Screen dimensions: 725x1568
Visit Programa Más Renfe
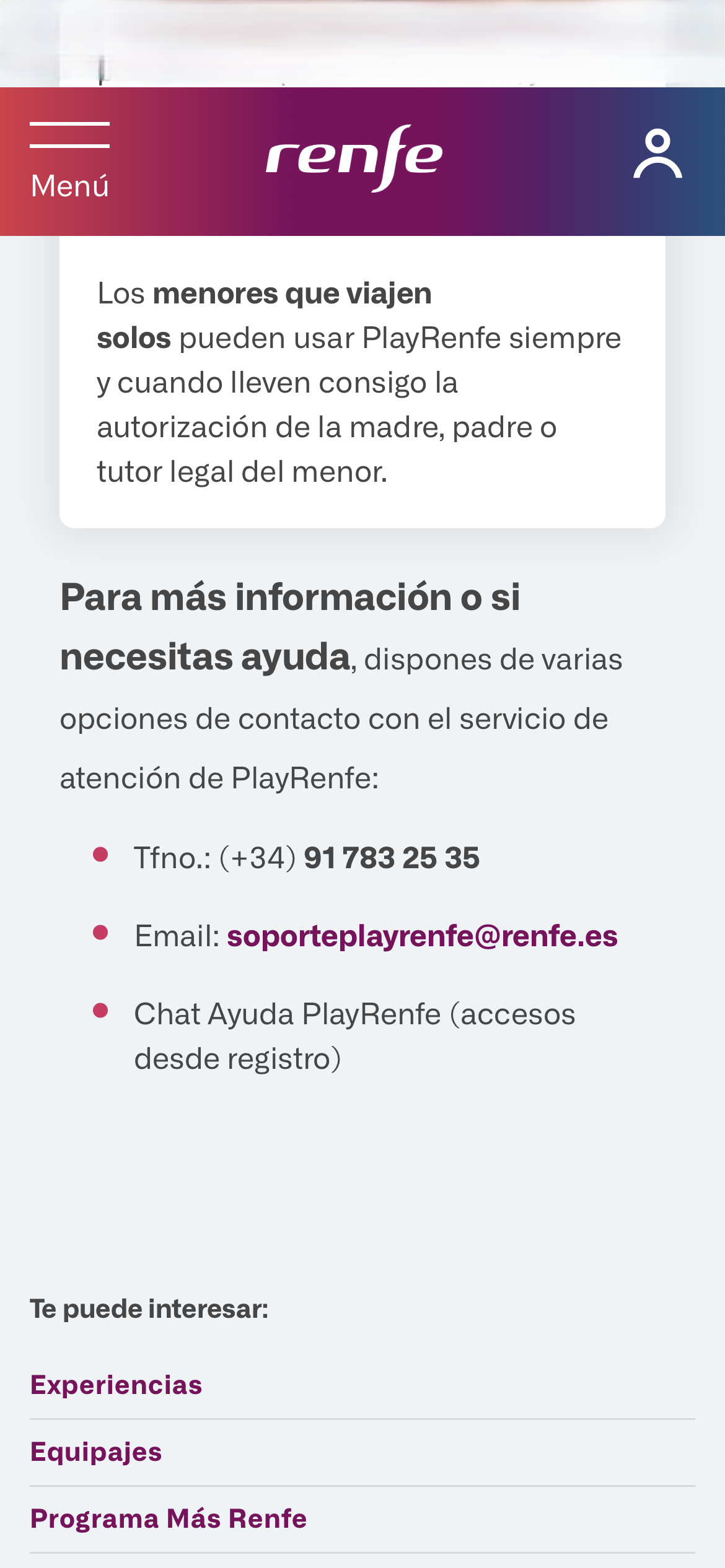(x=169, y=1518)
